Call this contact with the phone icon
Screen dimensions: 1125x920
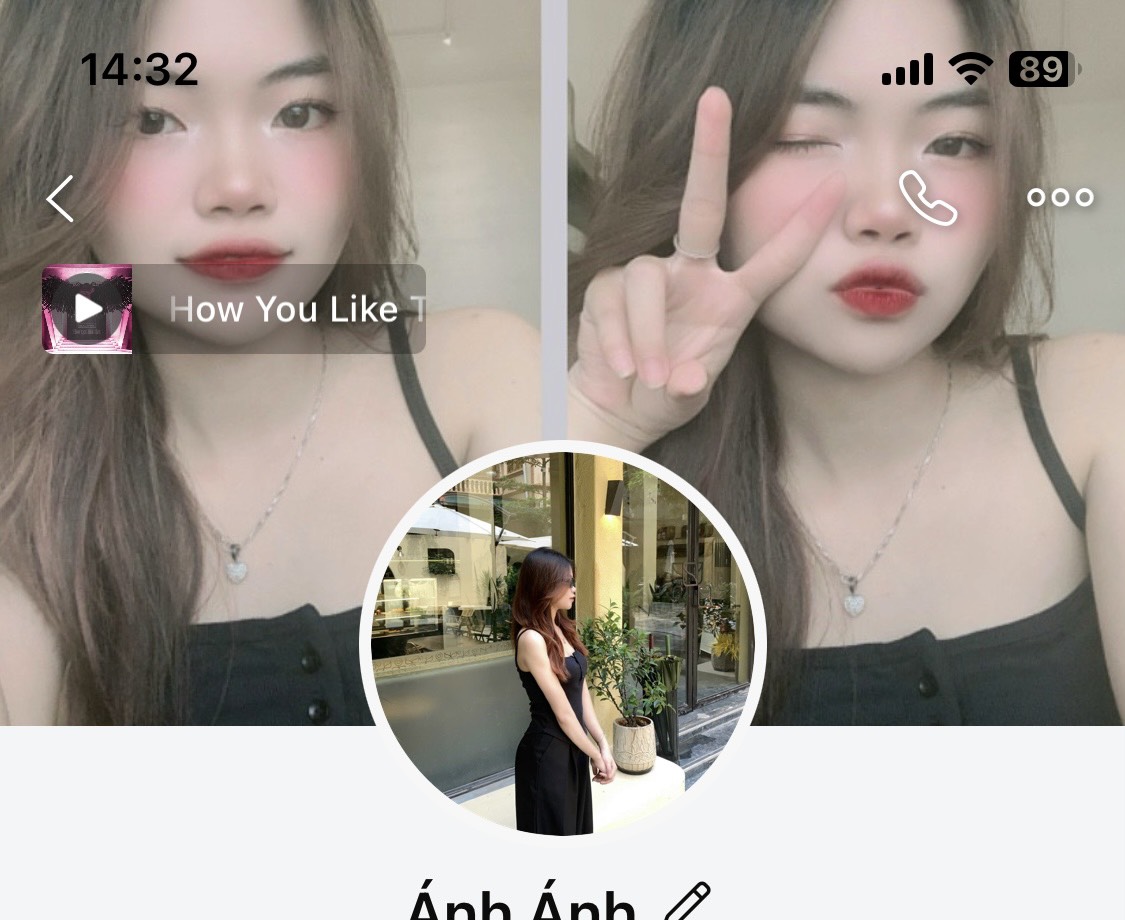pos(928,198)
